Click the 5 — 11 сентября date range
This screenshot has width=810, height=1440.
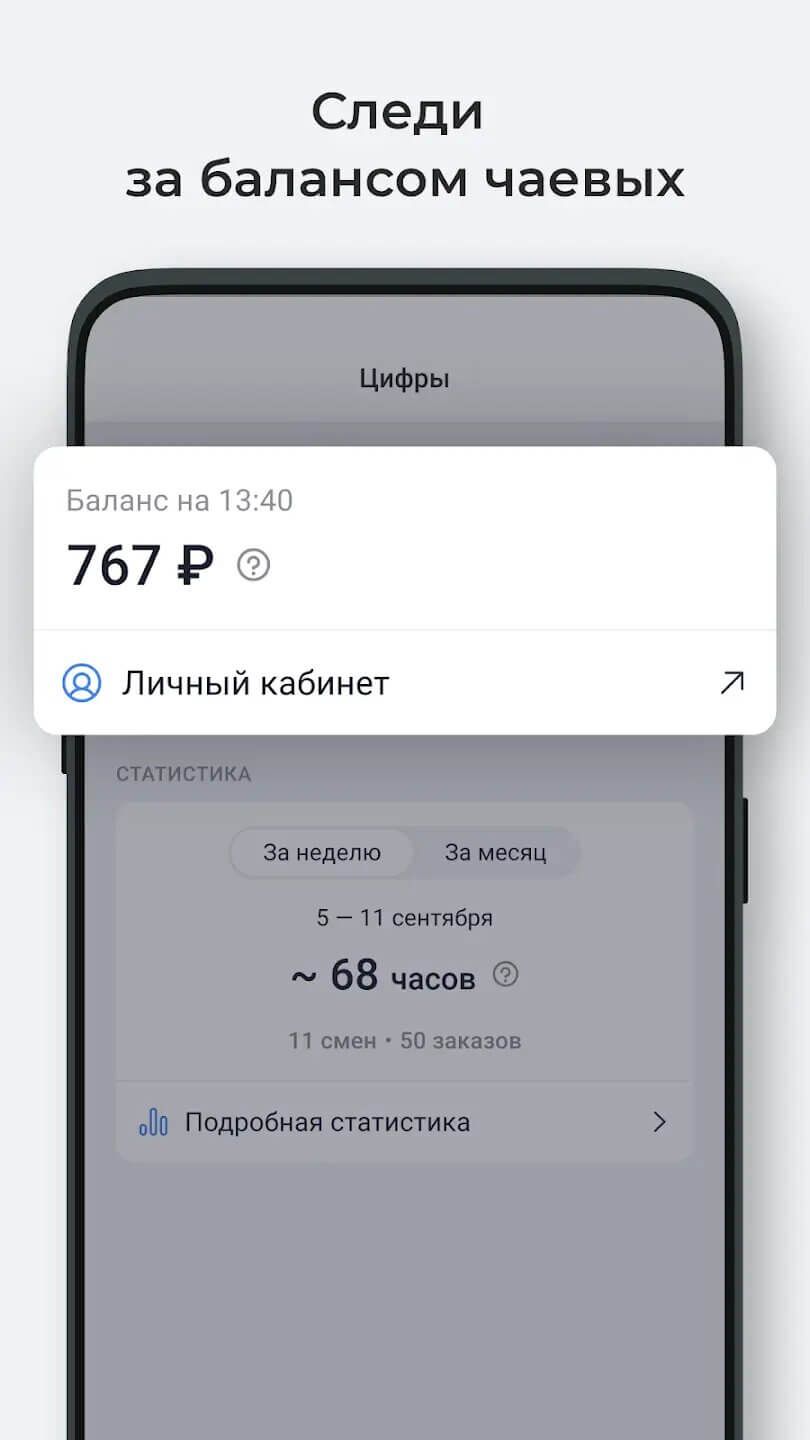[404, 917]
